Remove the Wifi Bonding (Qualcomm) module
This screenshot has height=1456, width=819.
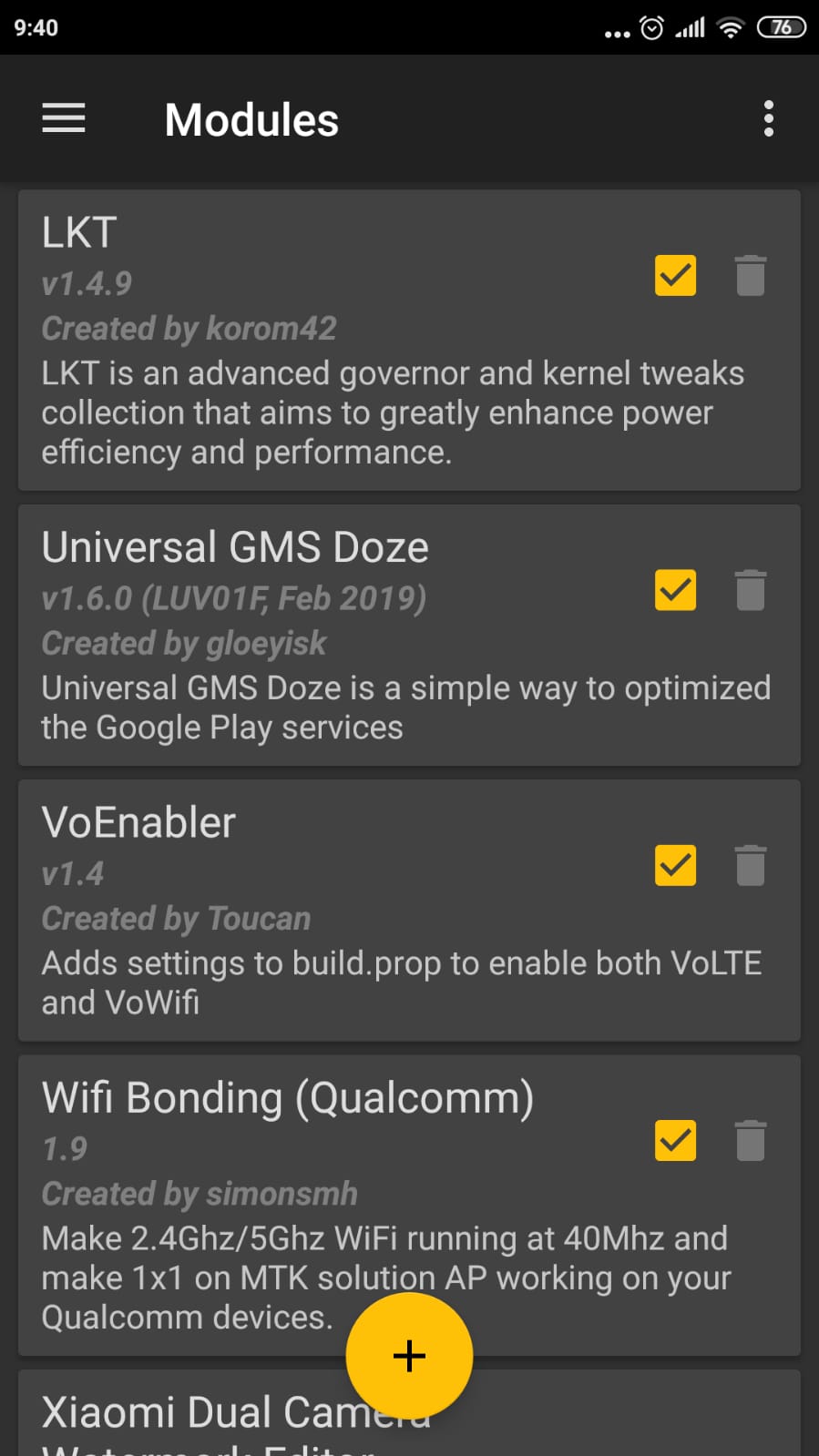[751, 1140]
